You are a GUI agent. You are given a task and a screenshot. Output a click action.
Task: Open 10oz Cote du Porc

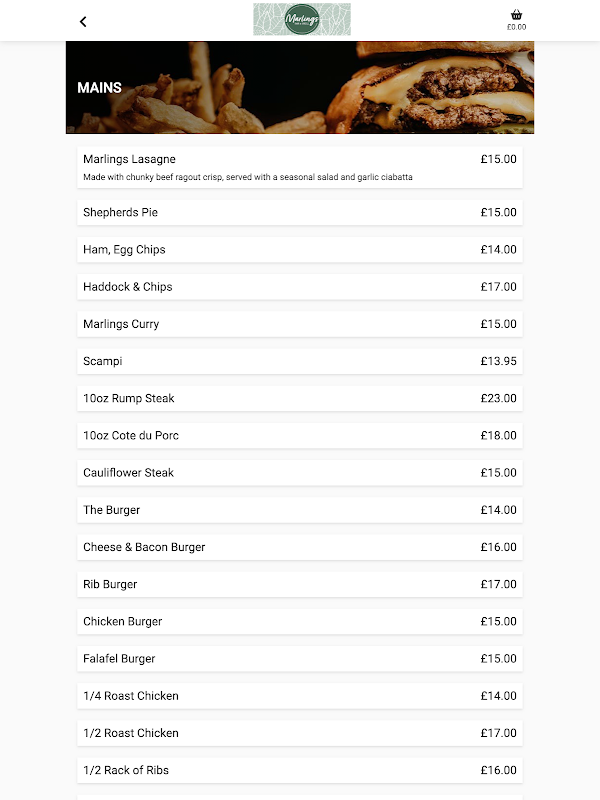pos(300,436)
